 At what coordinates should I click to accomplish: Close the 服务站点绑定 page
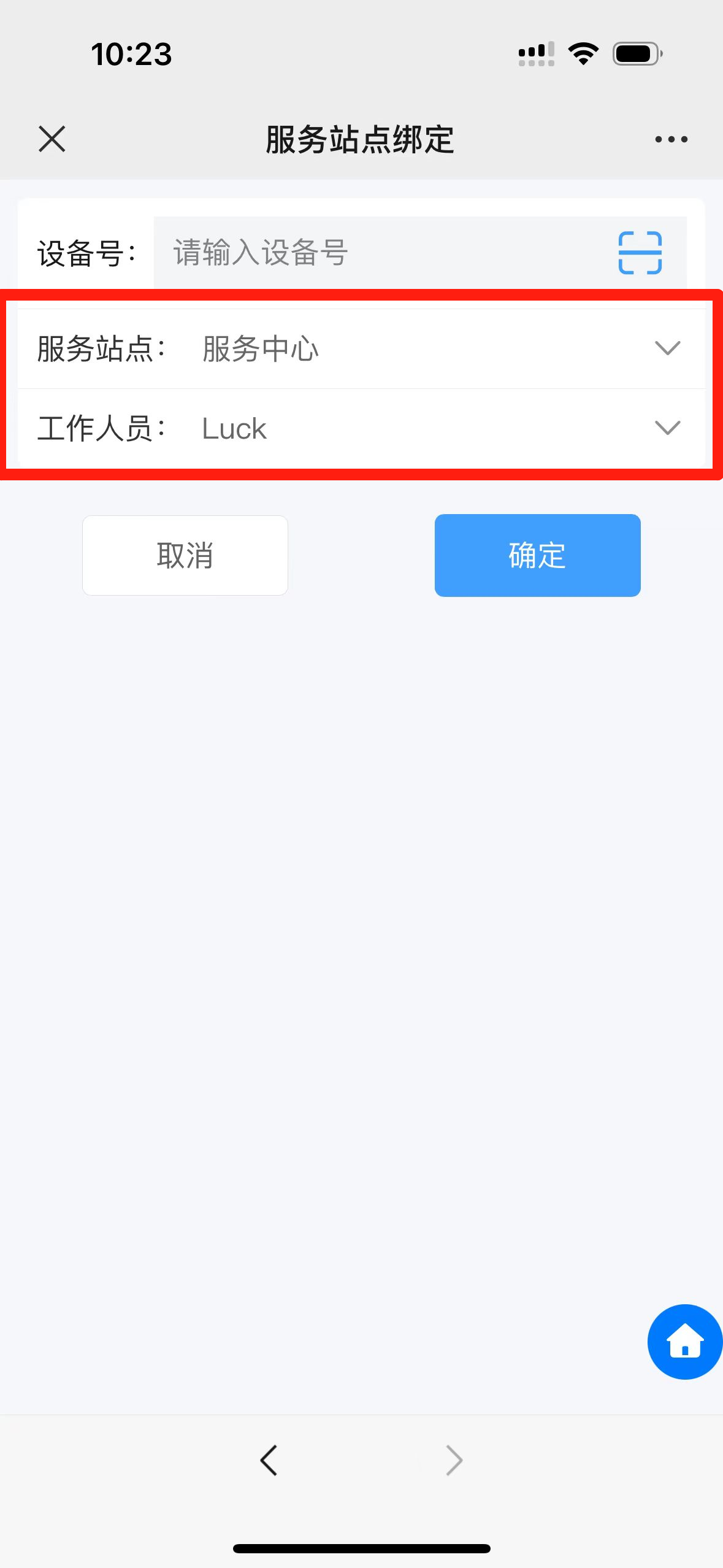click(52, 139)
